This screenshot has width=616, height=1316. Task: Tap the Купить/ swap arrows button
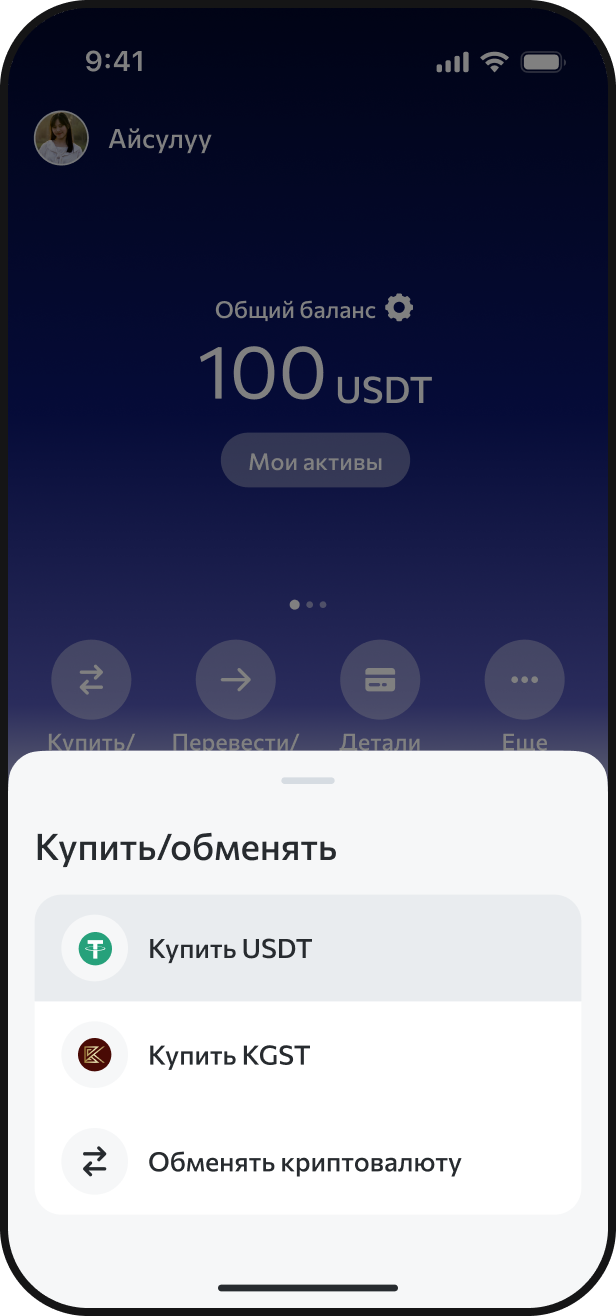pos(91,681)
